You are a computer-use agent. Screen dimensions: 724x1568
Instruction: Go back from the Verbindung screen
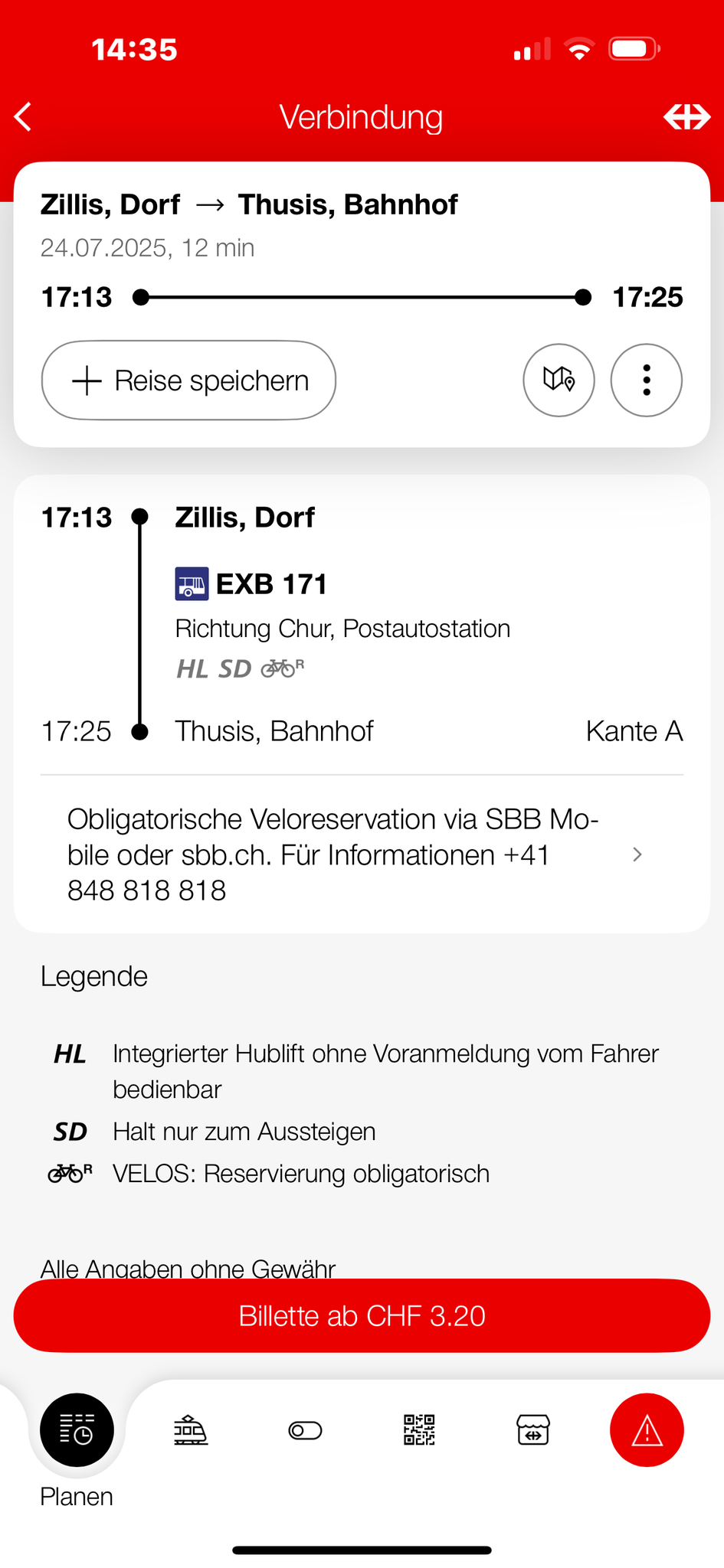24,117
